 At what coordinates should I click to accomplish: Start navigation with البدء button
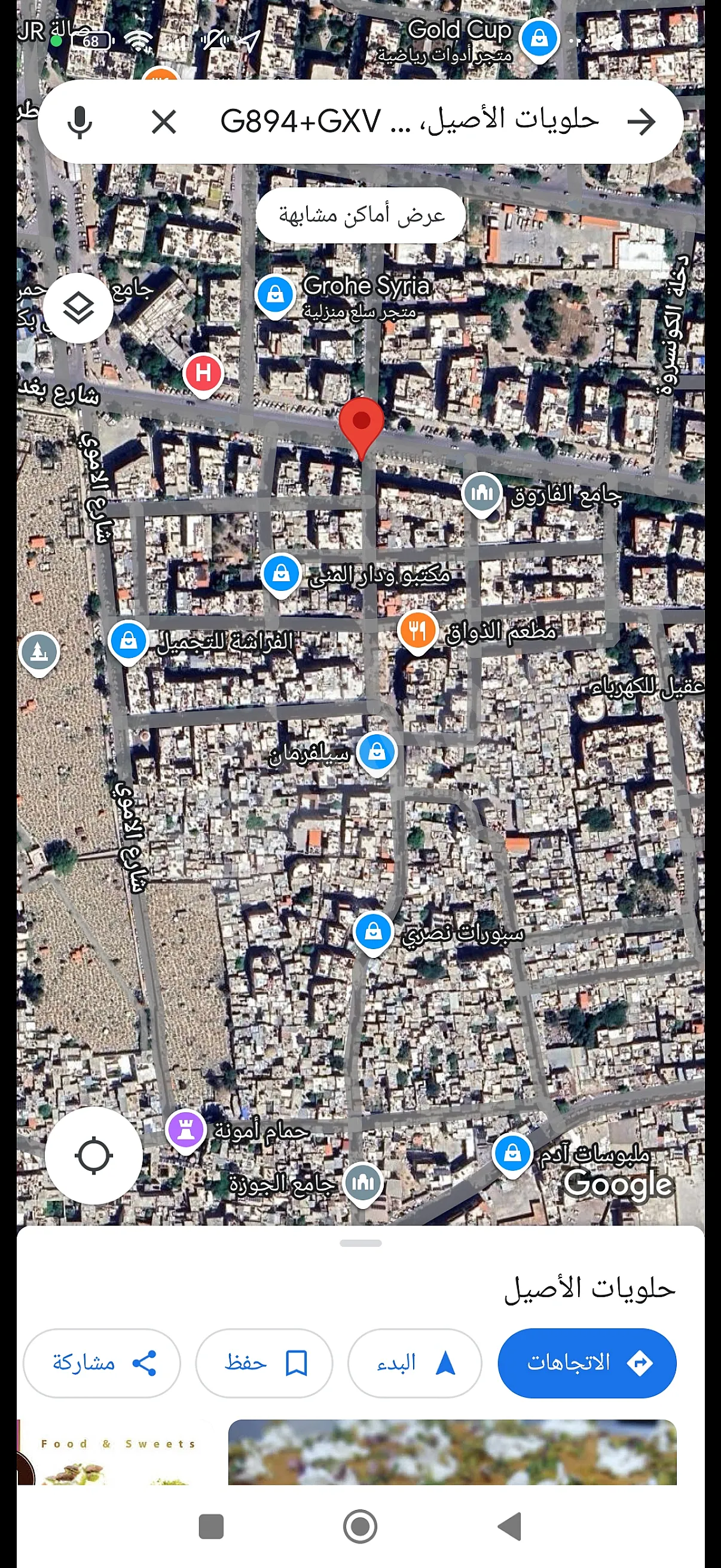point(414,1363)
